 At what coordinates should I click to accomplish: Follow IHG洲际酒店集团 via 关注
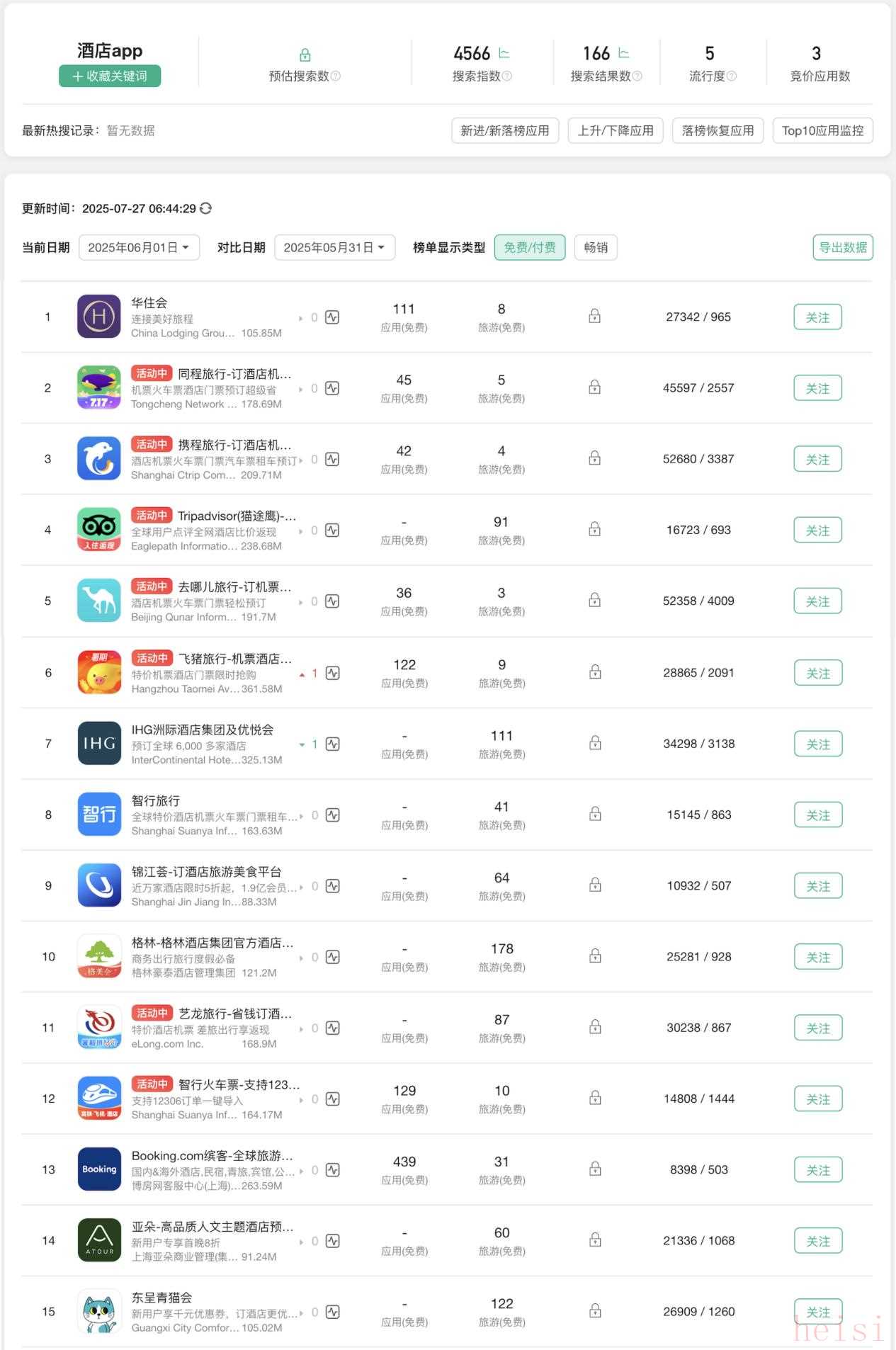(817, 744)
